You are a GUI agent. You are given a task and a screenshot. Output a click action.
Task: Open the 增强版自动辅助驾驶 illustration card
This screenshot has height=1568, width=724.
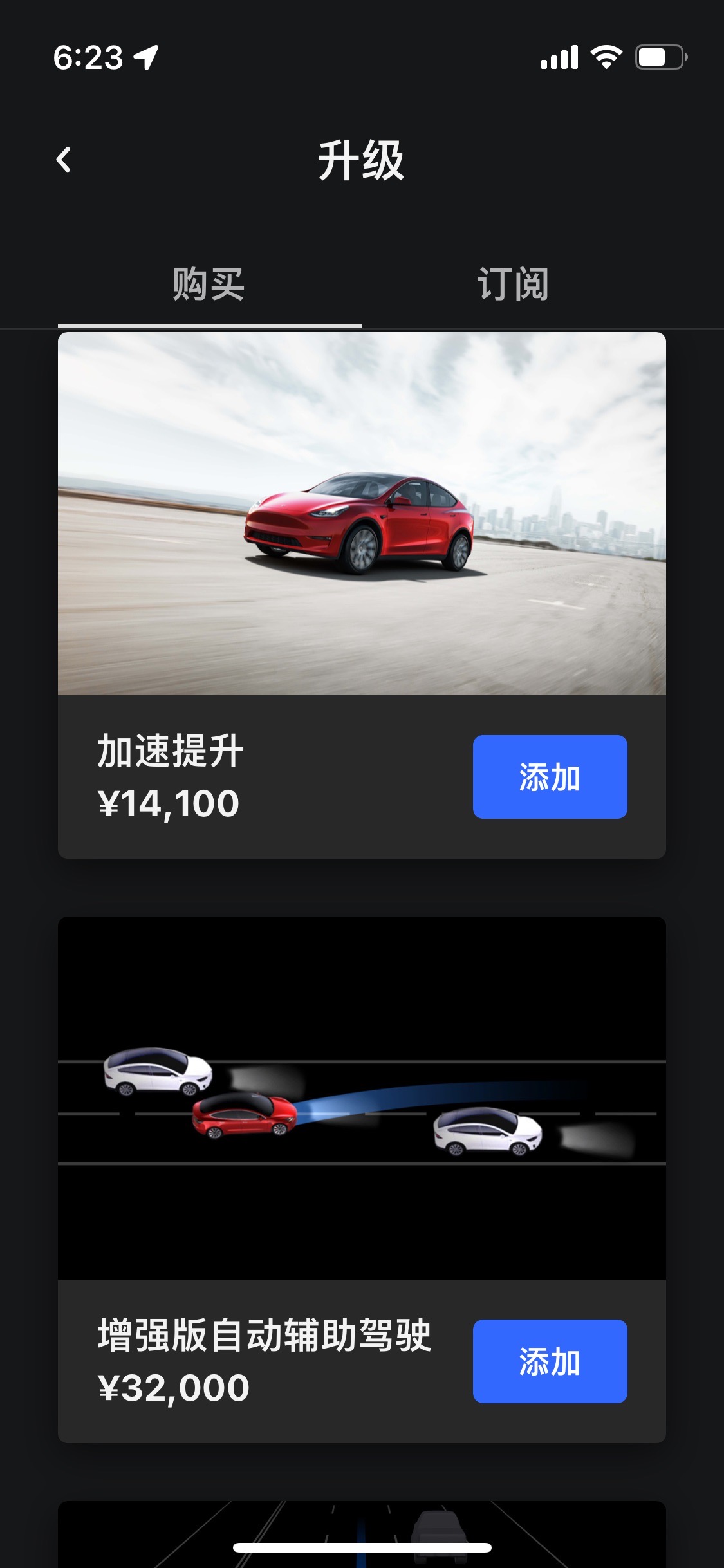point(362,1098)
